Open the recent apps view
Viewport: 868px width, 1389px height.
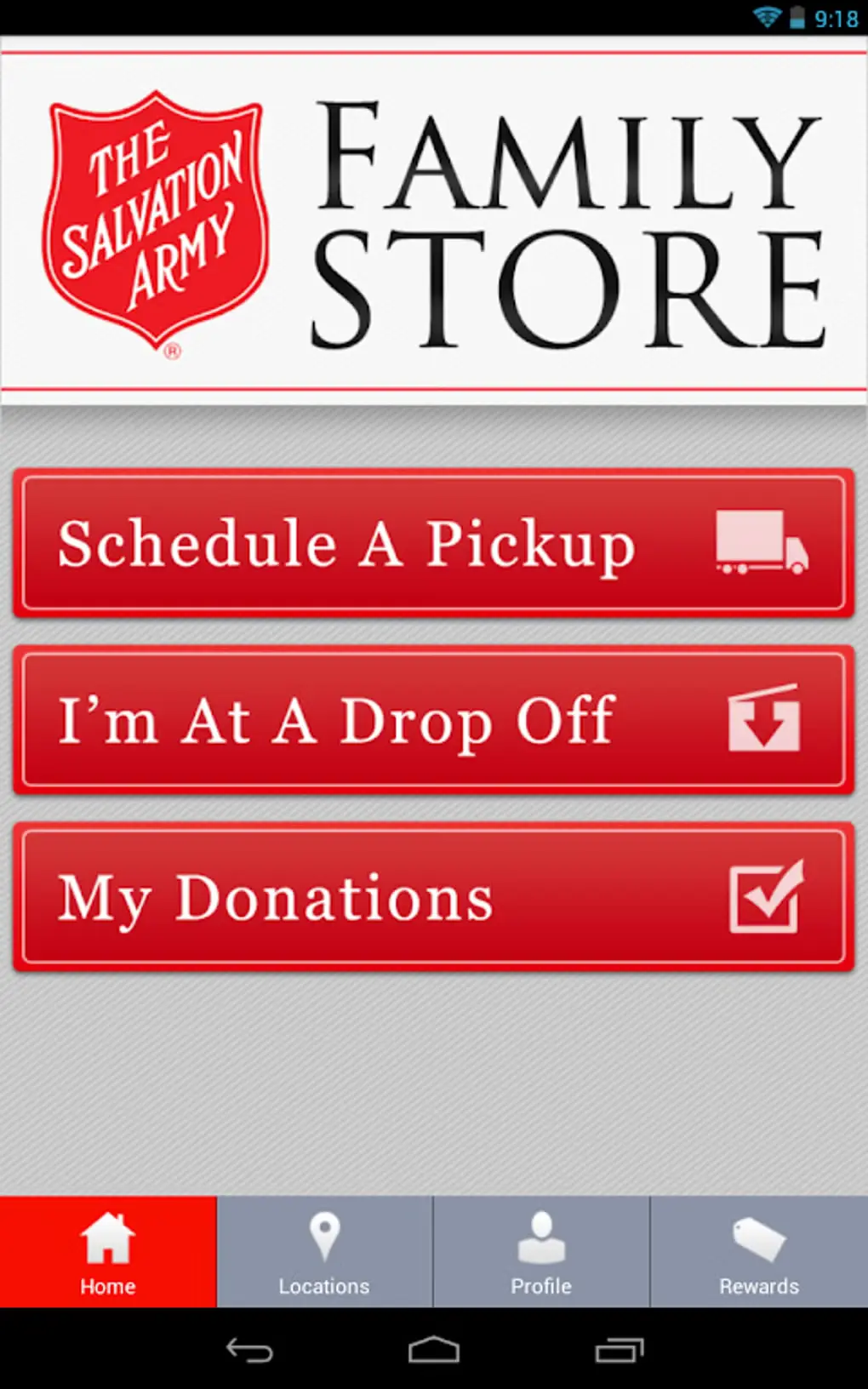[x=619, y=1350]
